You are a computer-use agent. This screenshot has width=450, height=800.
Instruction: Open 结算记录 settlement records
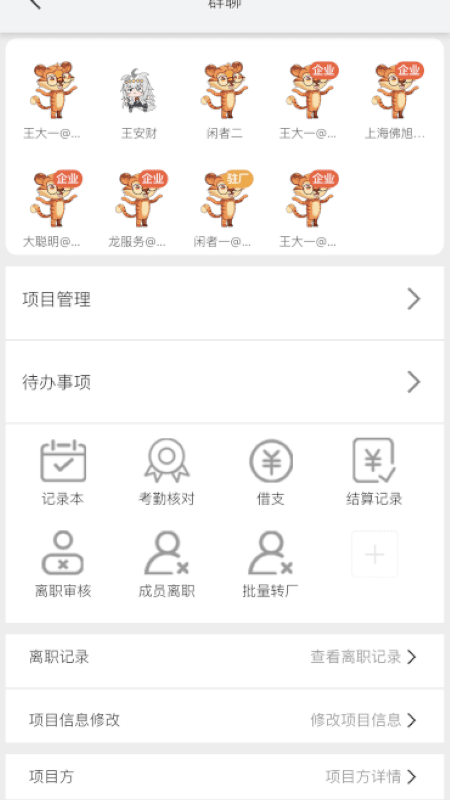pyautogui.click(x=374, y=471)
